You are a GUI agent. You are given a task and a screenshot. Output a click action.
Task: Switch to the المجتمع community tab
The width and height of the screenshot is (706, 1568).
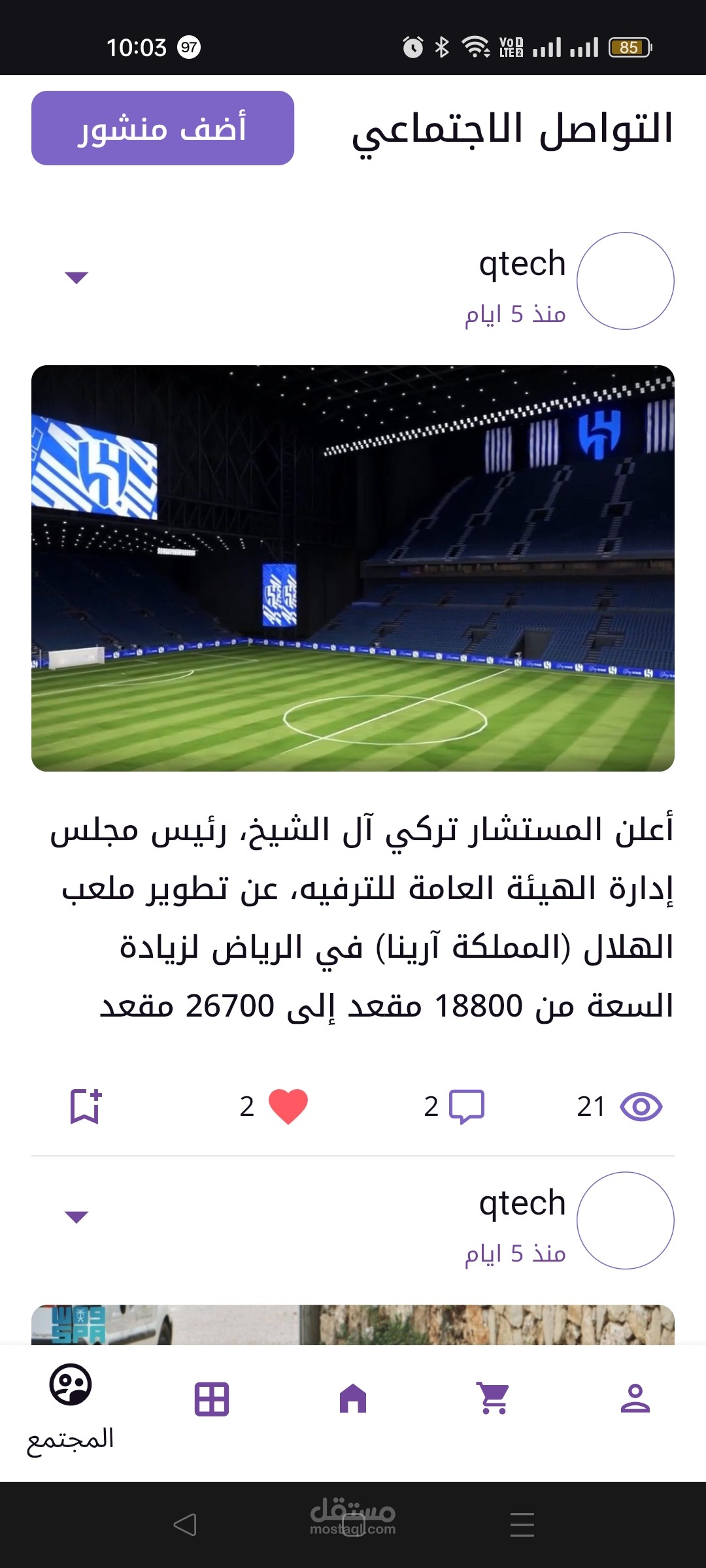71,1405
